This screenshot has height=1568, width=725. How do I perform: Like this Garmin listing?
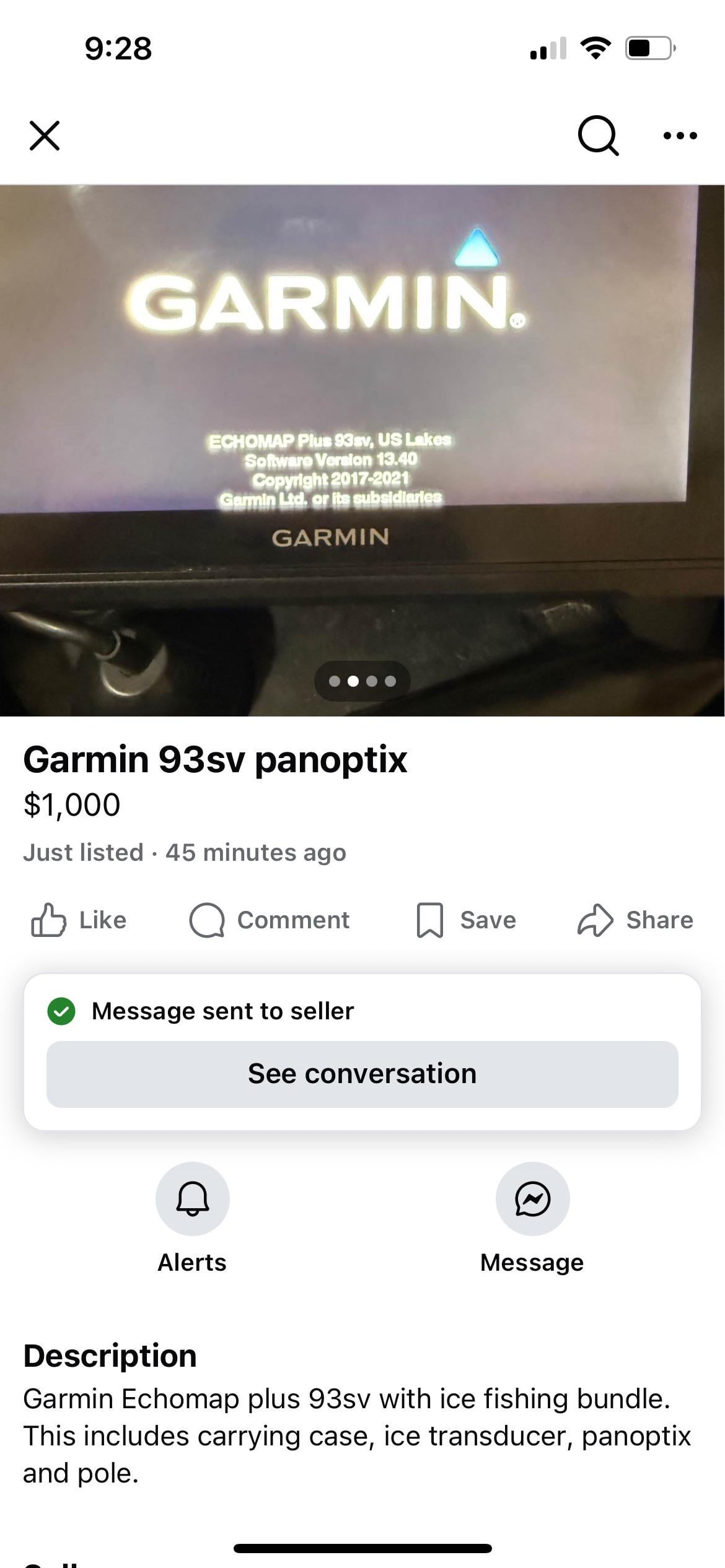pyautogui.click(x=79, y=920)
